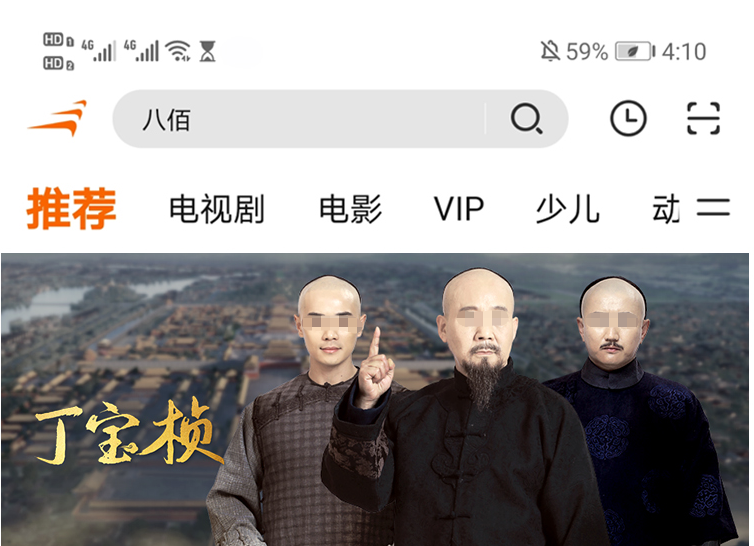This screenshot has width=754, height=546.
Task: Open the scan QR code icon
Action: [703, 119]
